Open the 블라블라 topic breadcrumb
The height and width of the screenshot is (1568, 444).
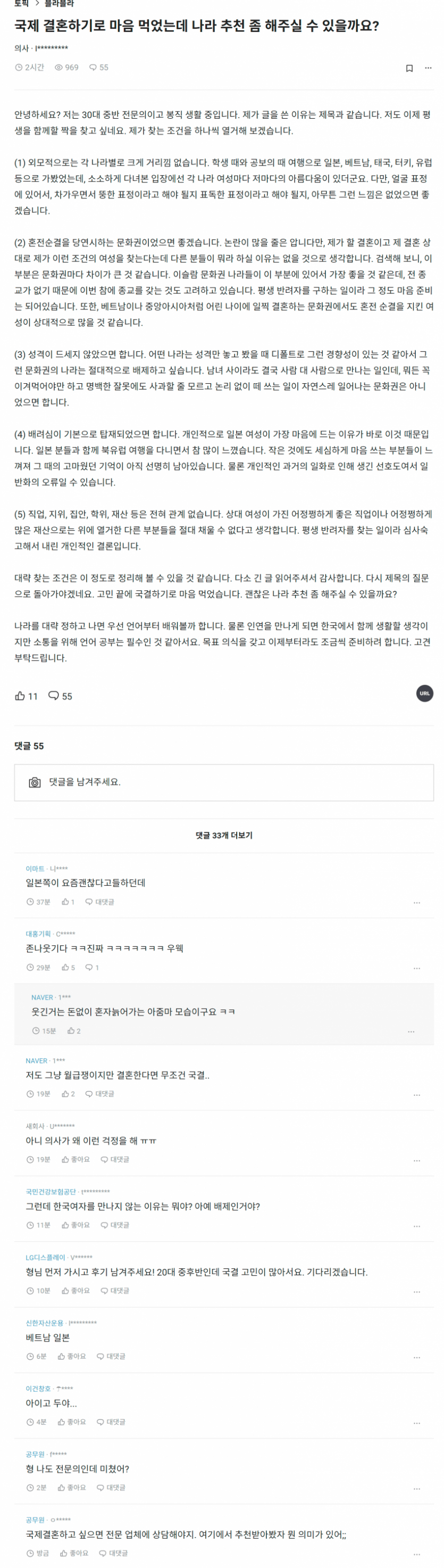pos(59,4)
